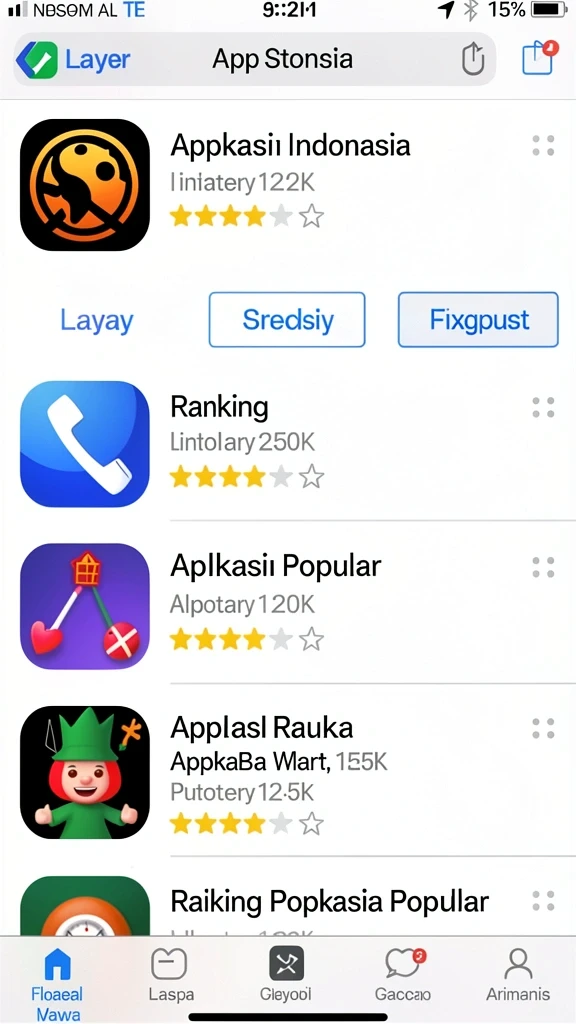The width and height of the screenshot is (576, 1024).
Task: Tap the options dots beside Ranking
Action: pos(543,407)
